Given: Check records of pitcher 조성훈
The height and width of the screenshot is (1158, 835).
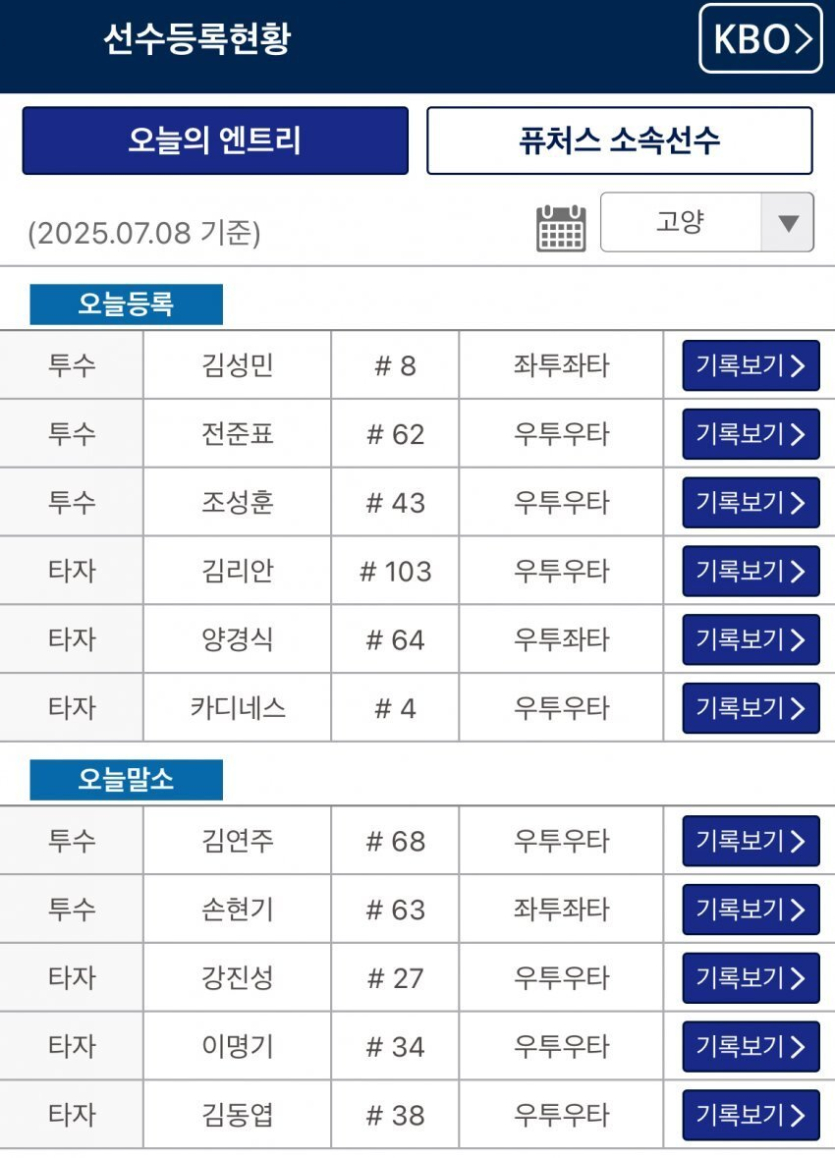Looking at the screenshot, I should pos(750,502).
